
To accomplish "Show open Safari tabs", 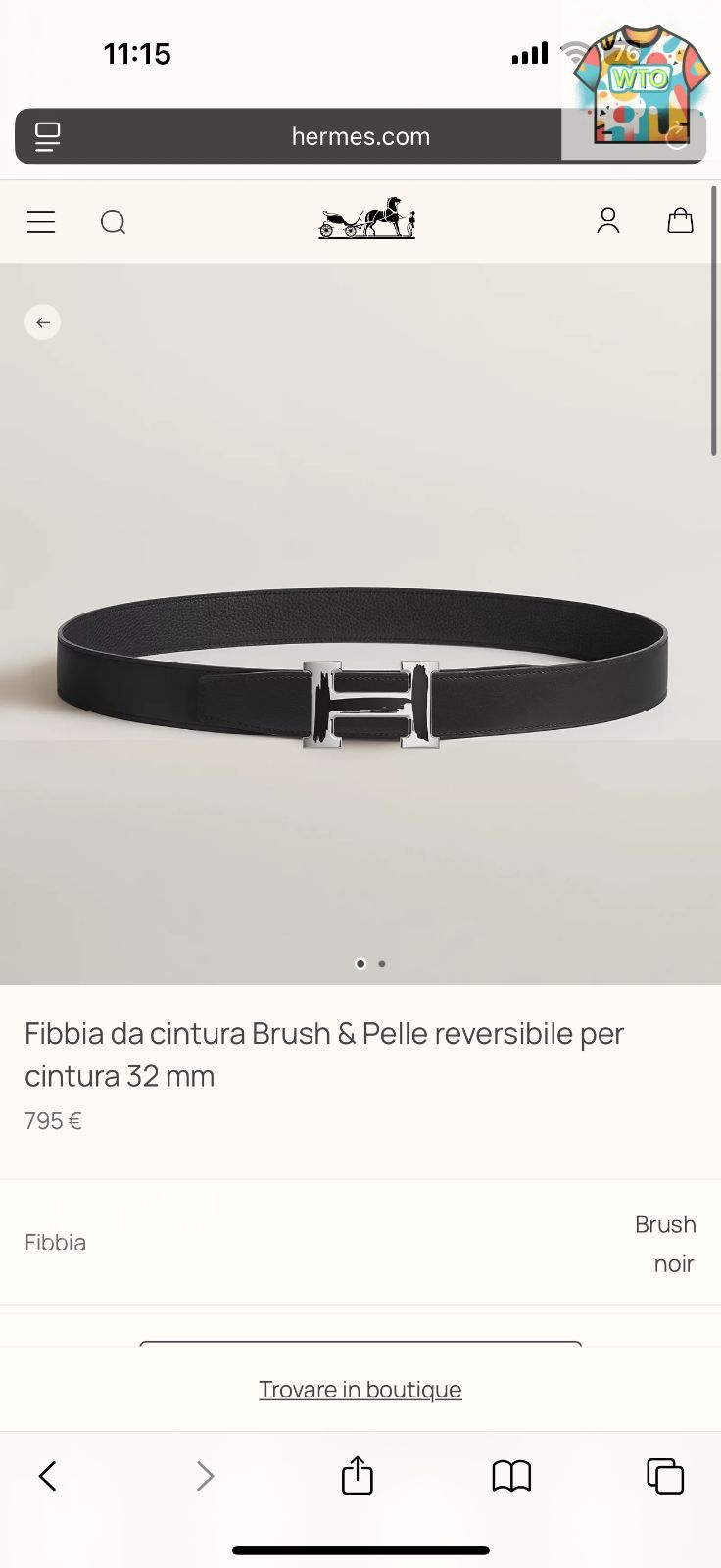I will pos(665,1476).
